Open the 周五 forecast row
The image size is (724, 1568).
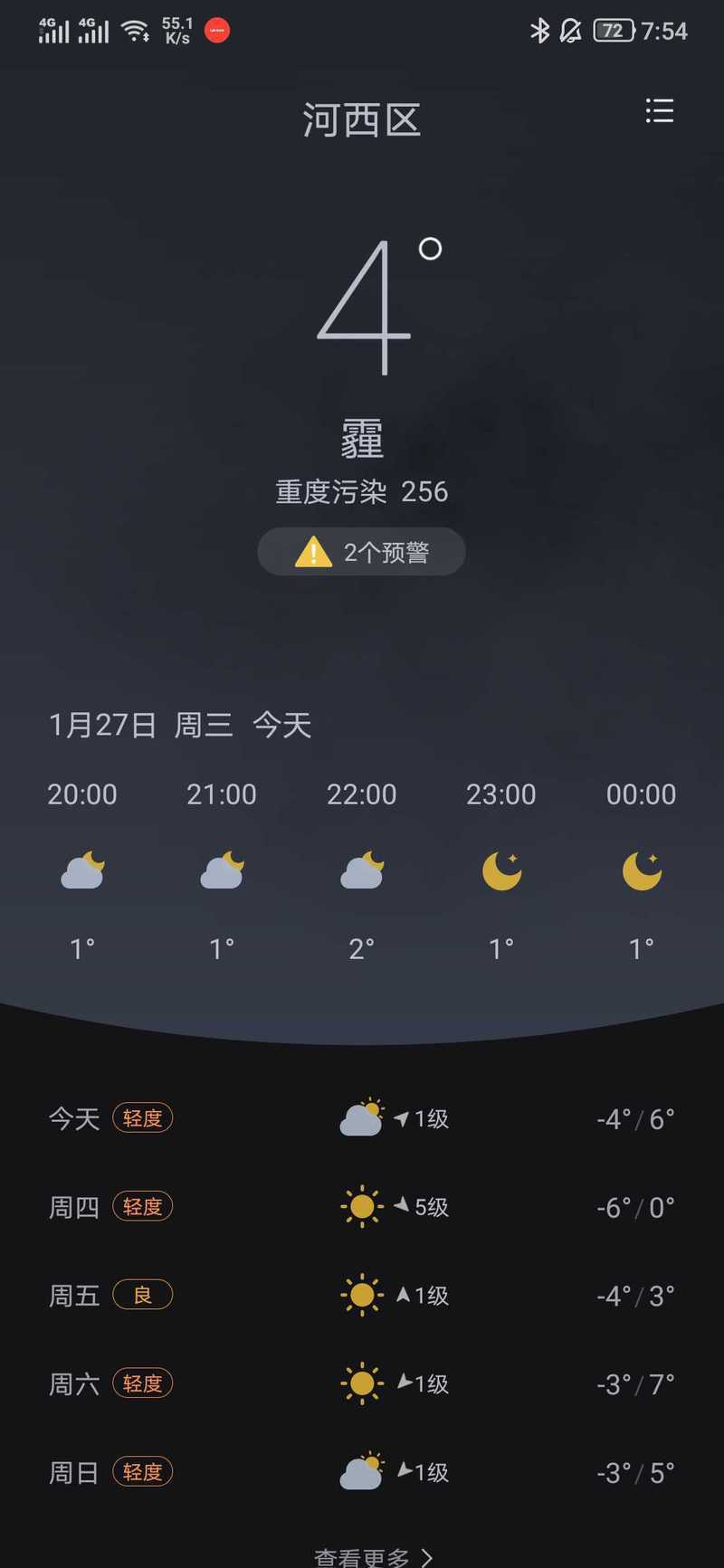pos(362,1296)
